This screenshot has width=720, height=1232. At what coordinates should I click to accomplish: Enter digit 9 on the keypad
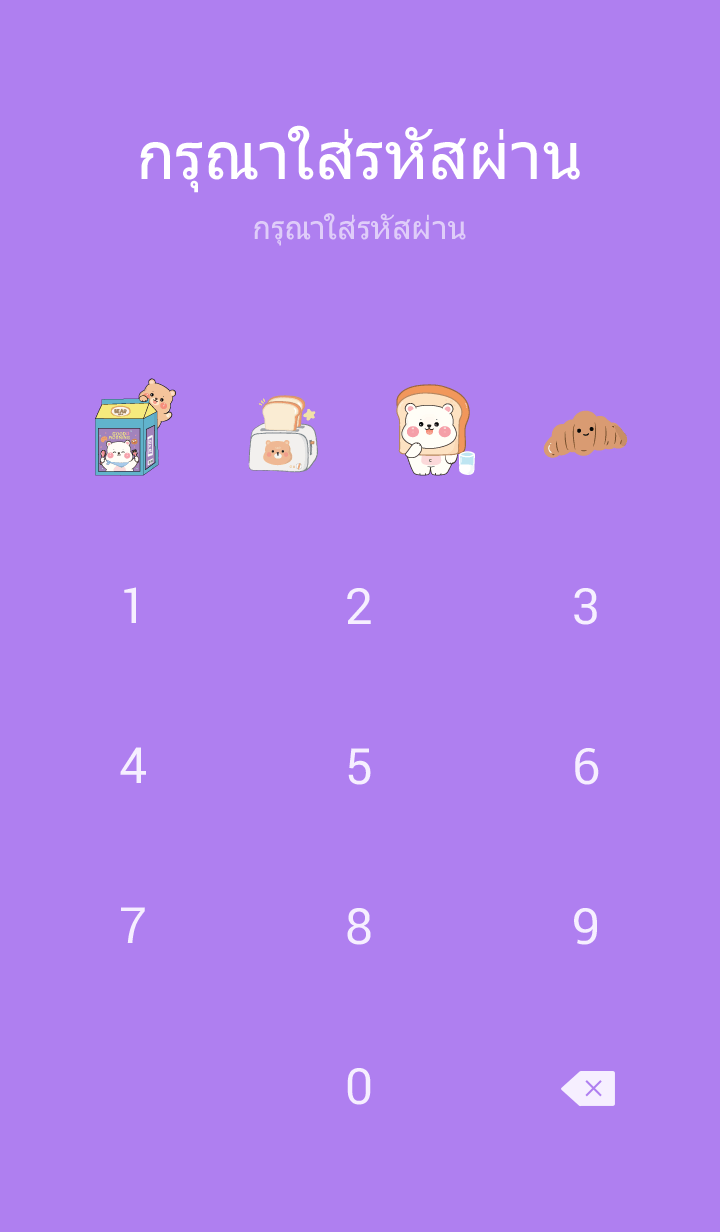click(x=585, y=927)
